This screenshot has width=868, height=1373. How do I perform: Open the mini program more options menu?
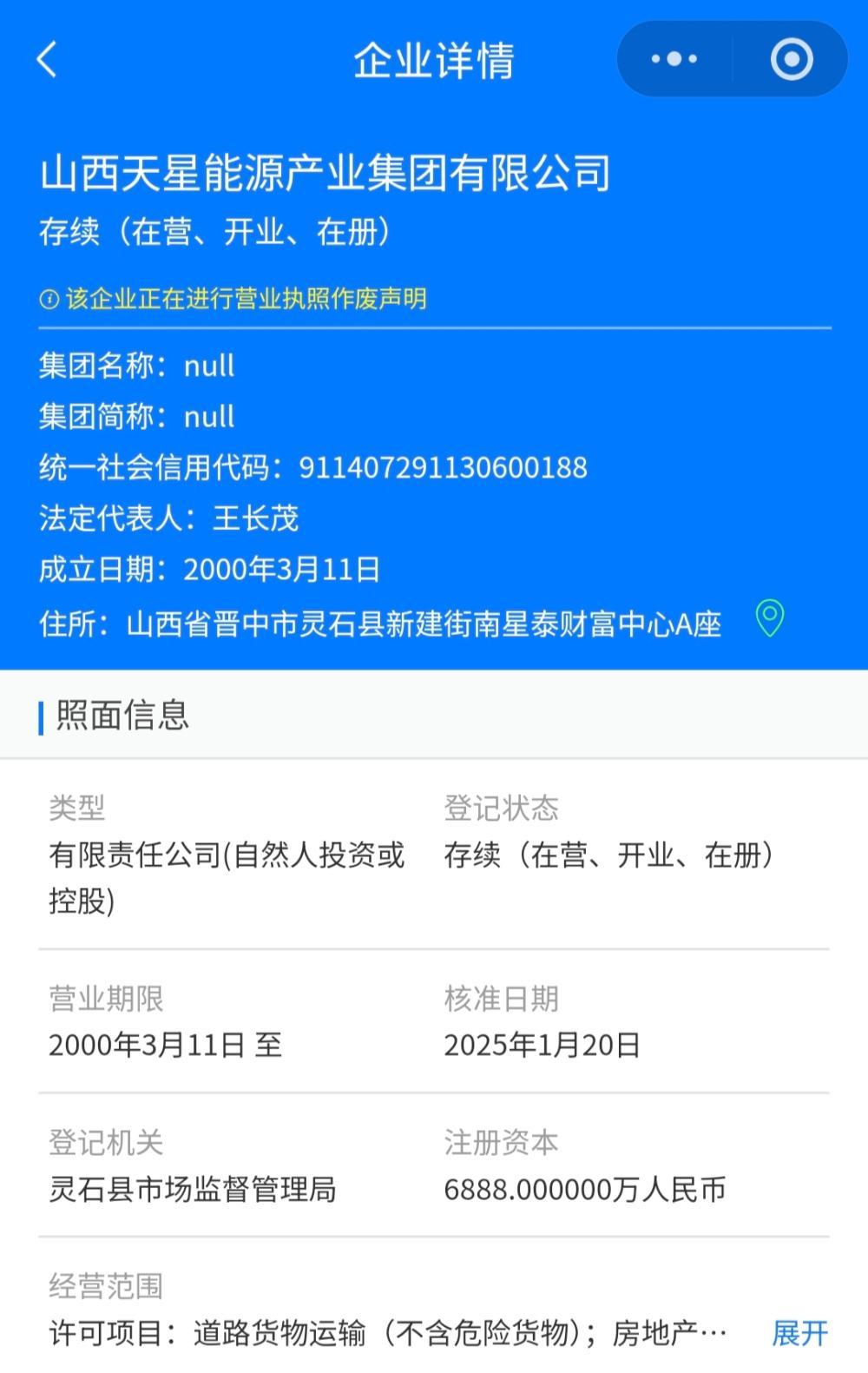point(674,59)
